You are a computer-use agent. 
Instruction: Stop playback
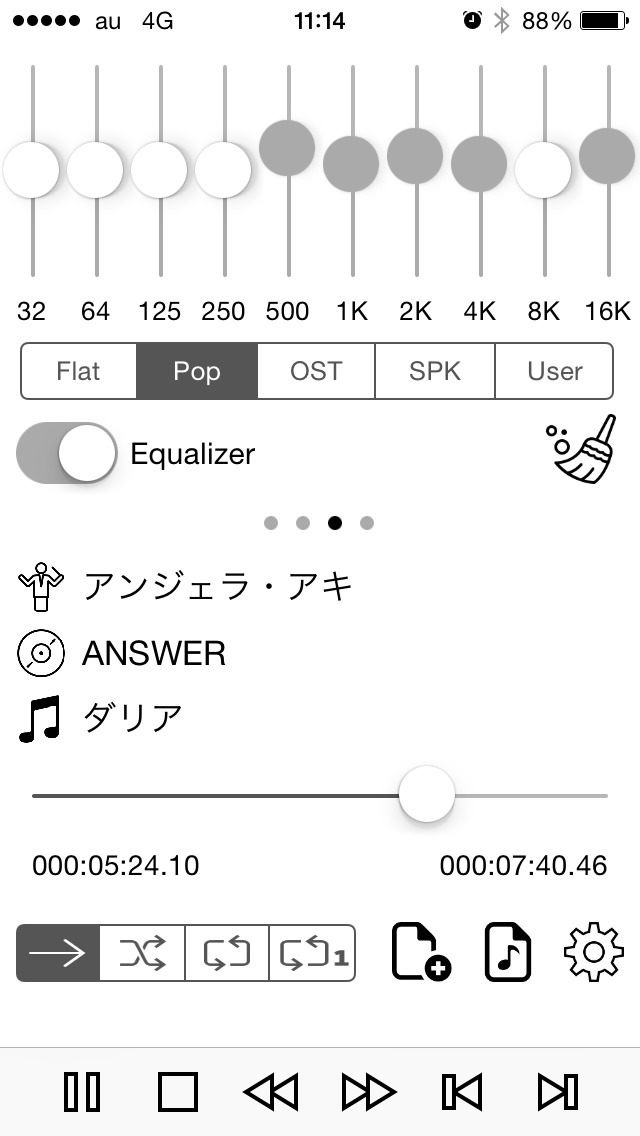point(178,1092)
